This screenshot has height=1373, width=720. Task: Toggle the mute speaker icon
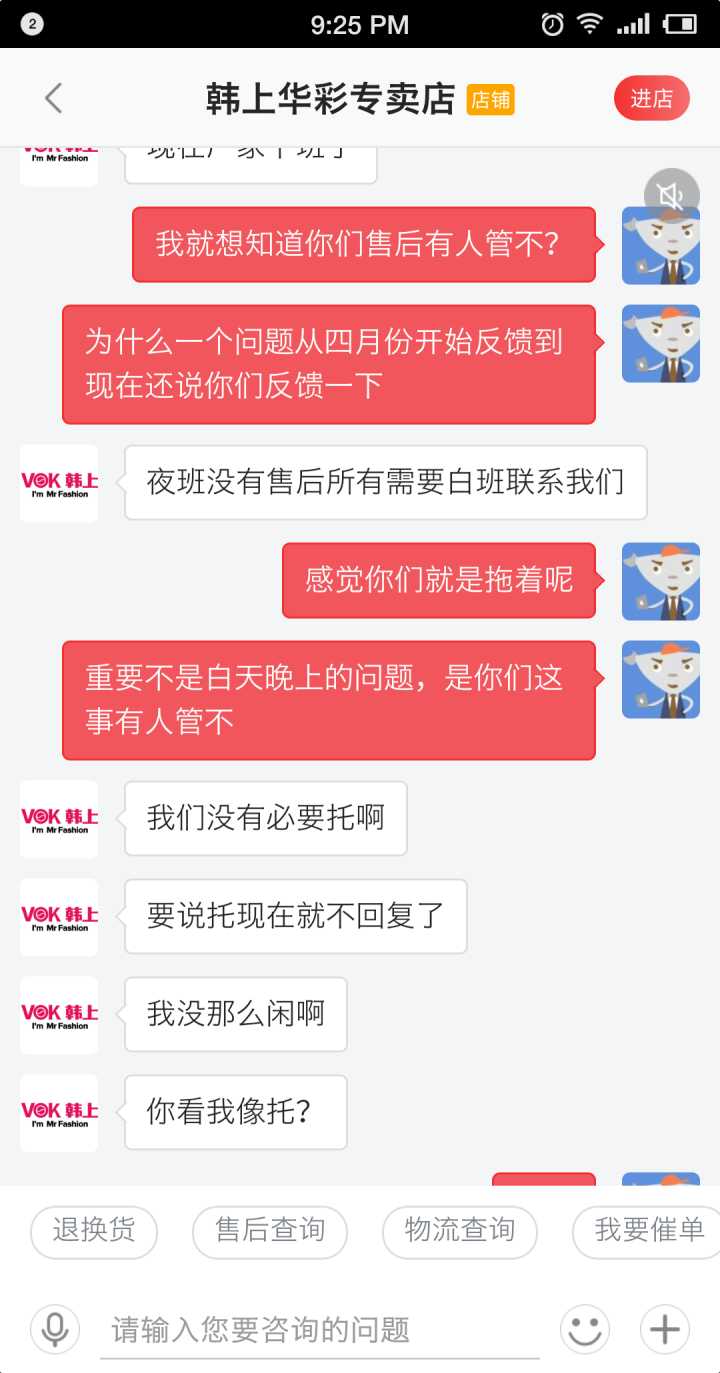670,195
